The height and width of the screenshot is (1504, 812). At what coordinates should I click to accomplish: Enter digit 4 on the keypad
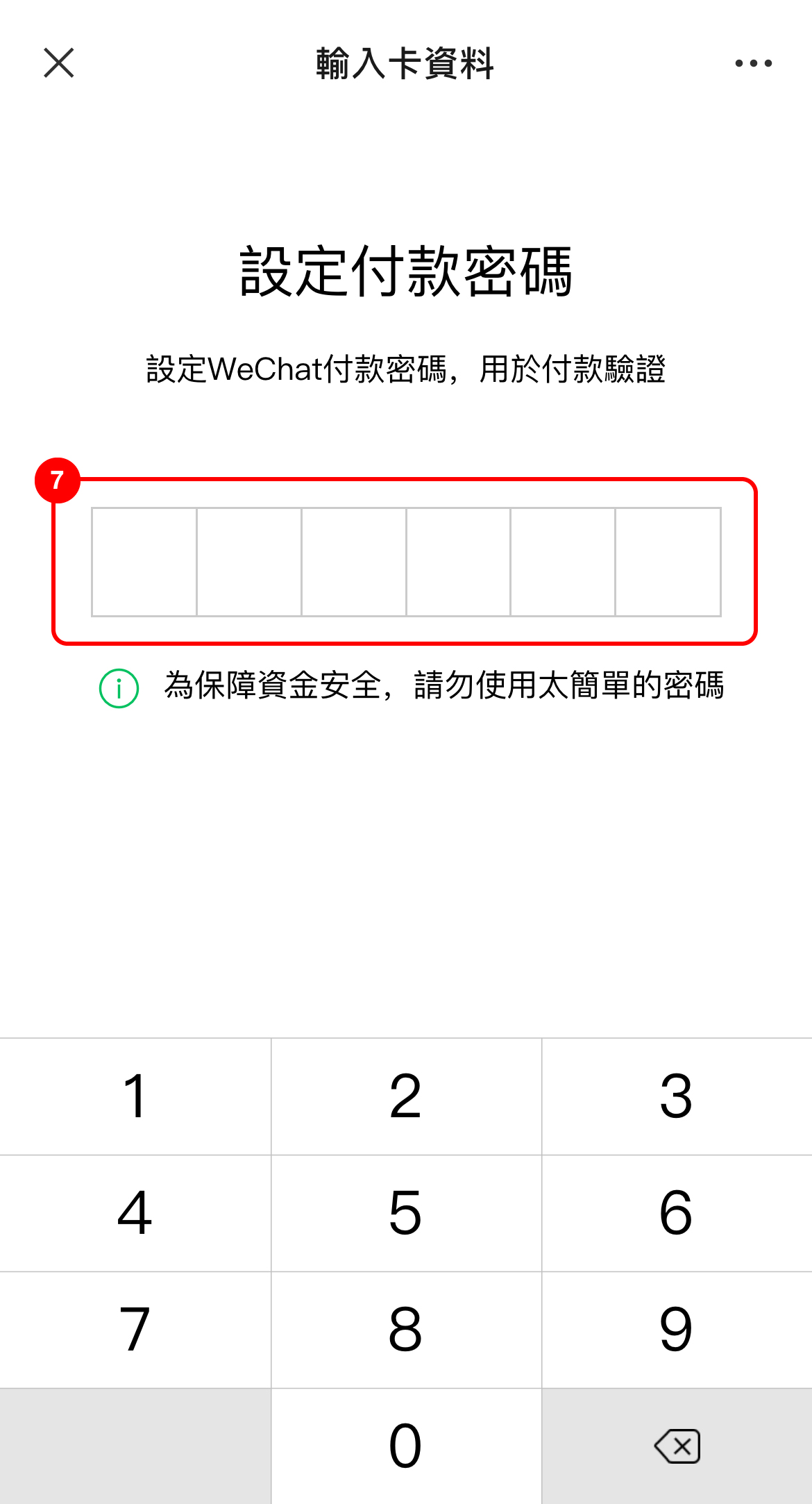(135, 1213)
